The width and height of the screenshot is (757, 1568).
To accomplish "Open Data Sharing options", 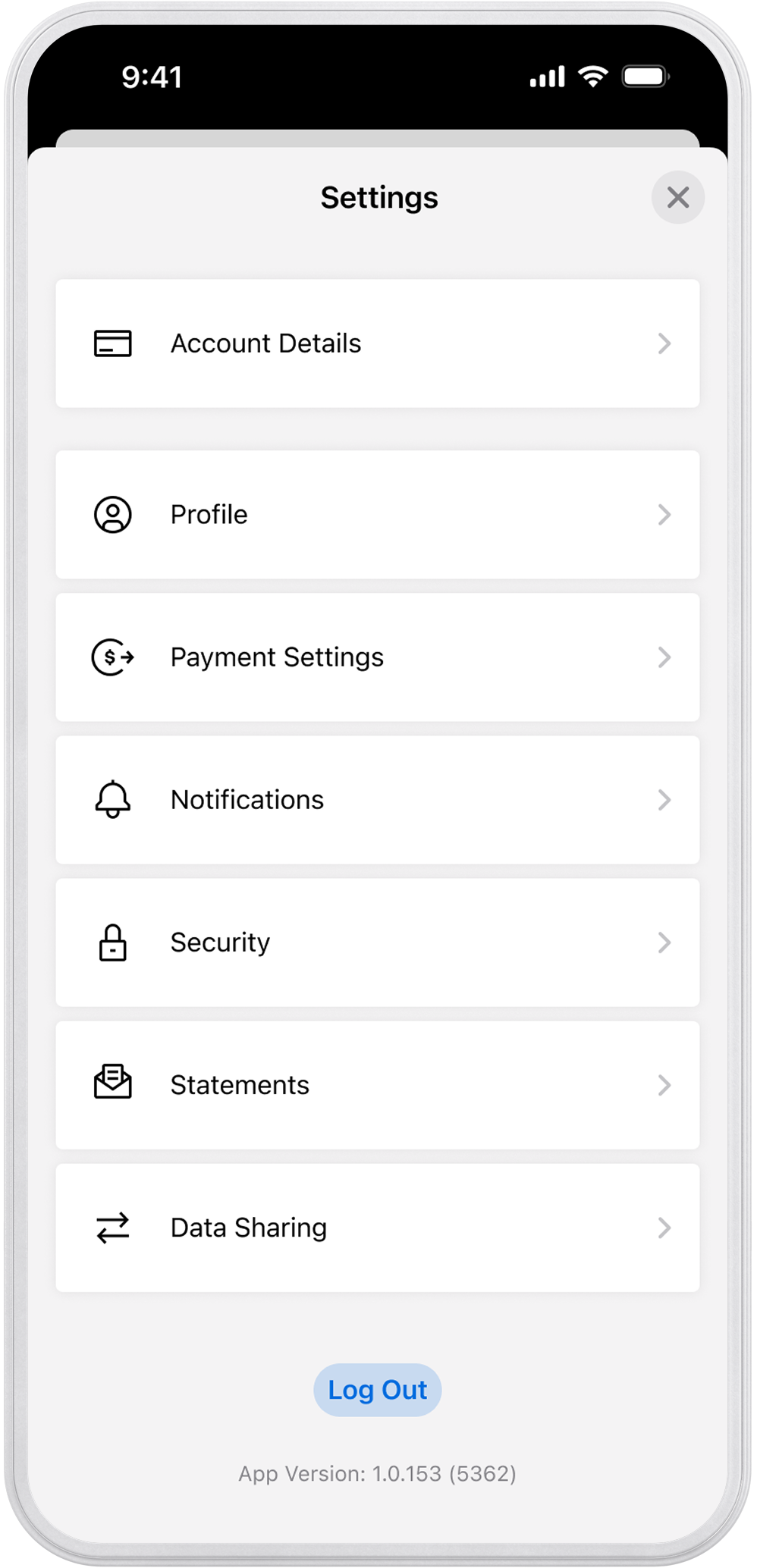I will pos(377,1228).
